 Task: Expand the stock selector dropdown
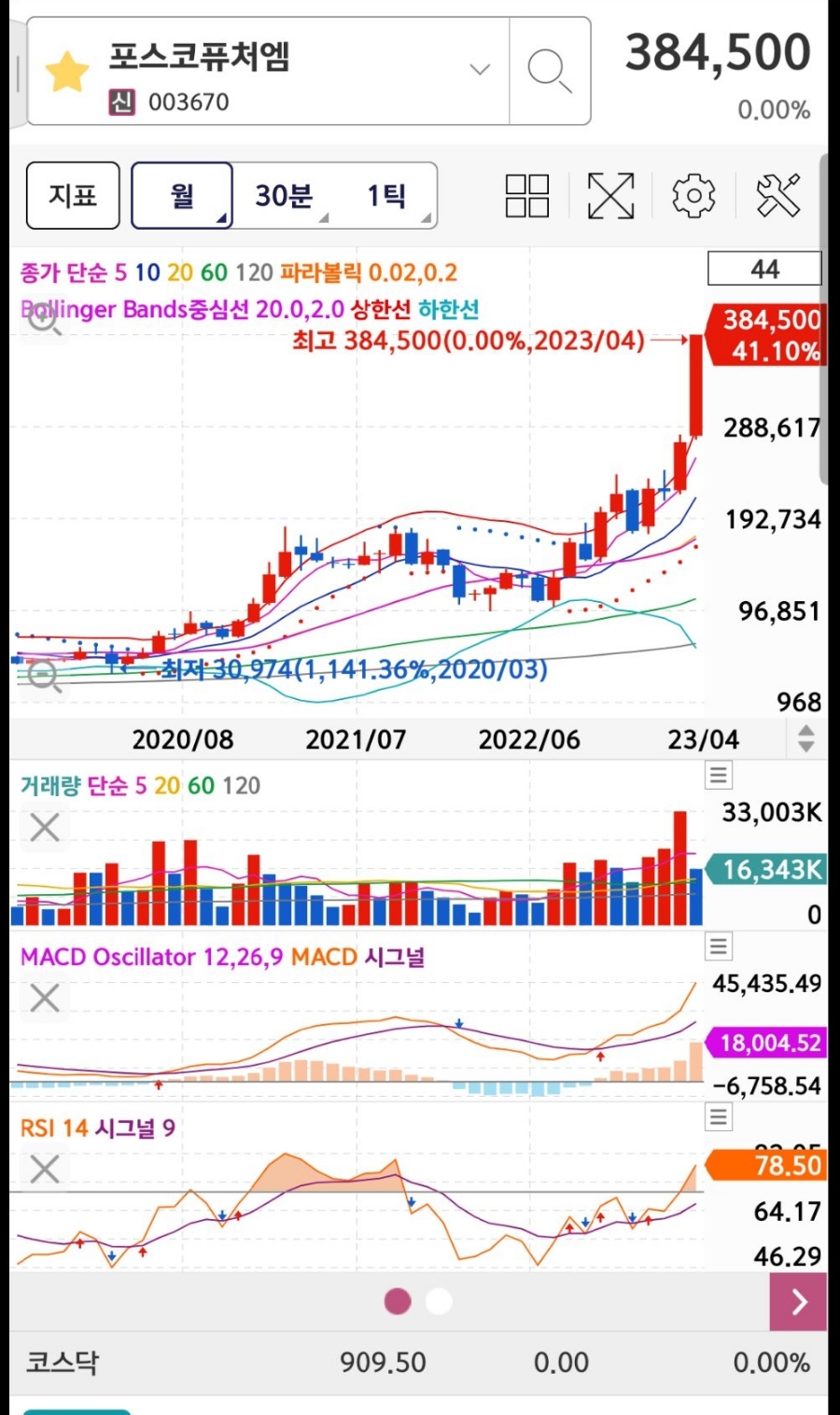pyautogui.click(x=480, y=69)
